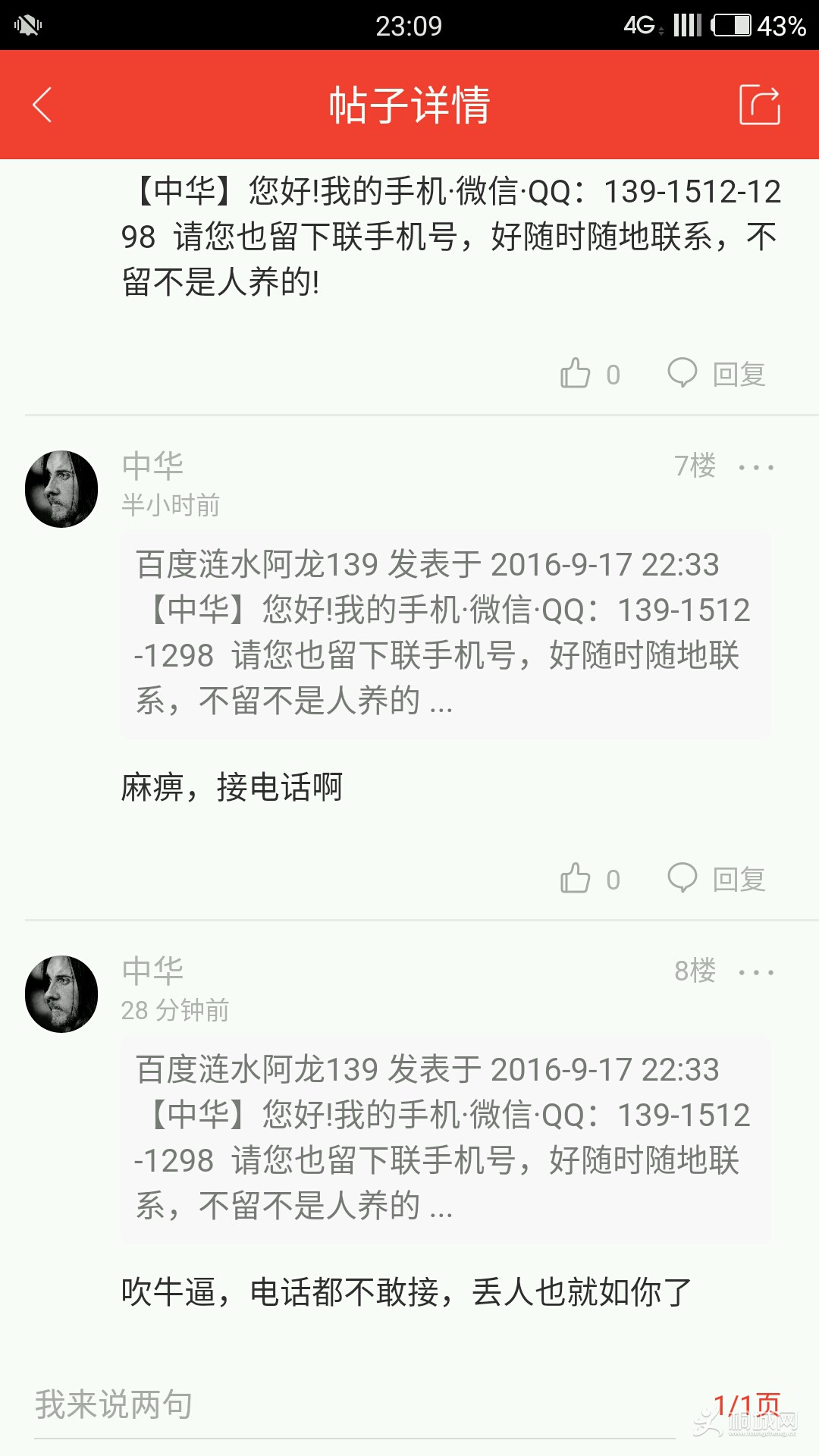Like the 7楼 reply 麻痹，接电话啊

(x=576, y=878)
